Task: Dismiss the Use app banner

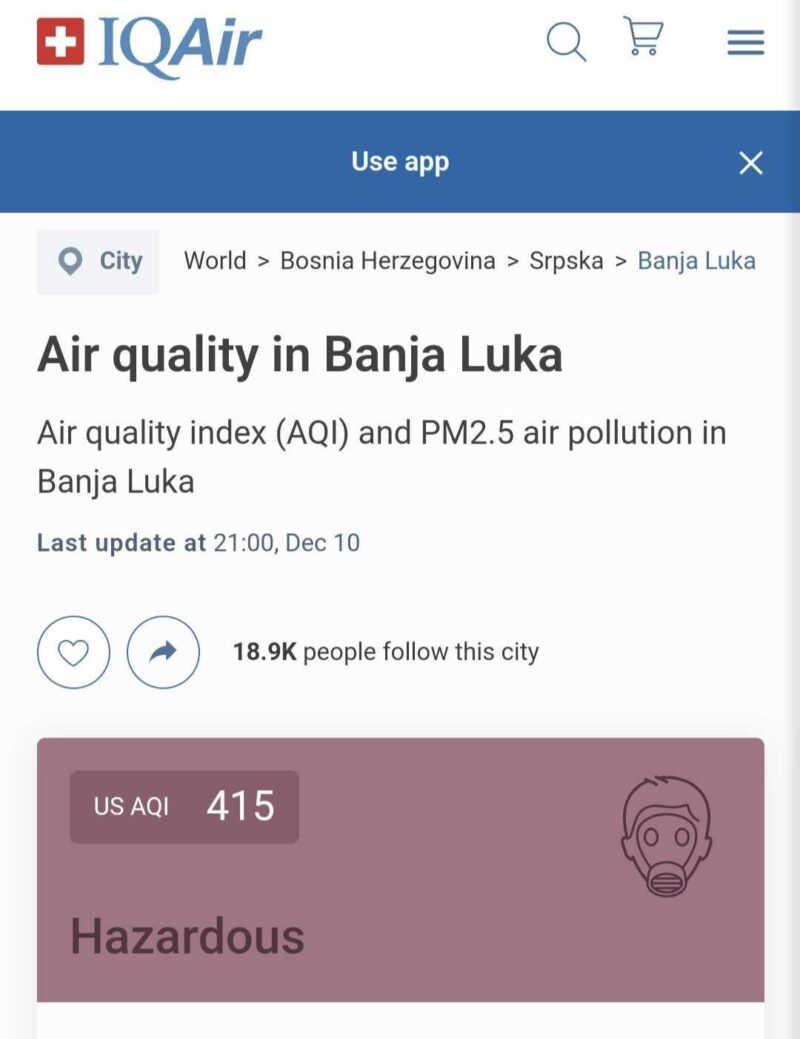Action: pyautogui.click(x=751, y=162)
